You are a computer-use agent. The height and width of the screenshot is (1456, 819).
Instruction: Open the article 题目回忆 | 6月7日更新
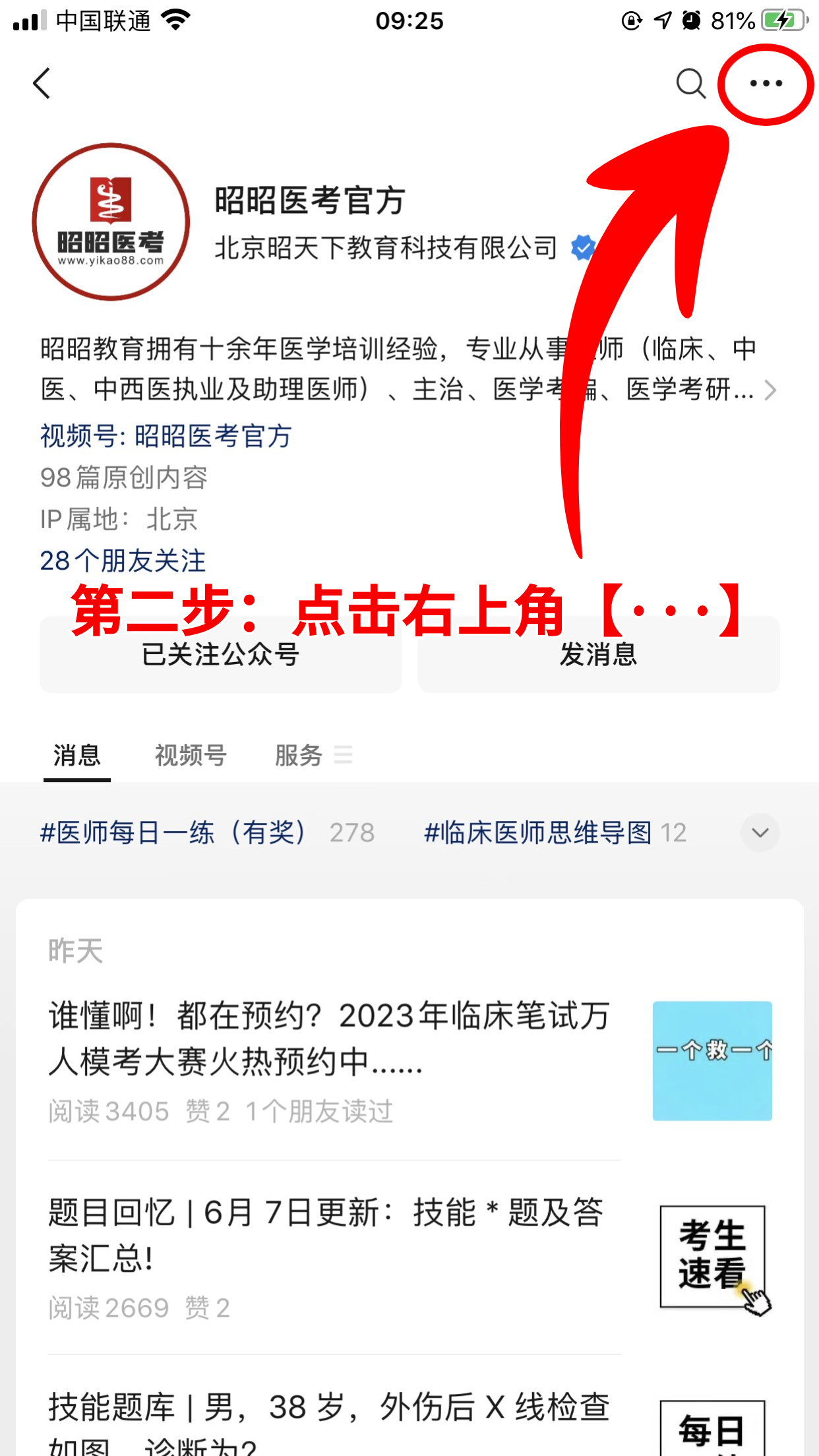[x=326, y=1235]
